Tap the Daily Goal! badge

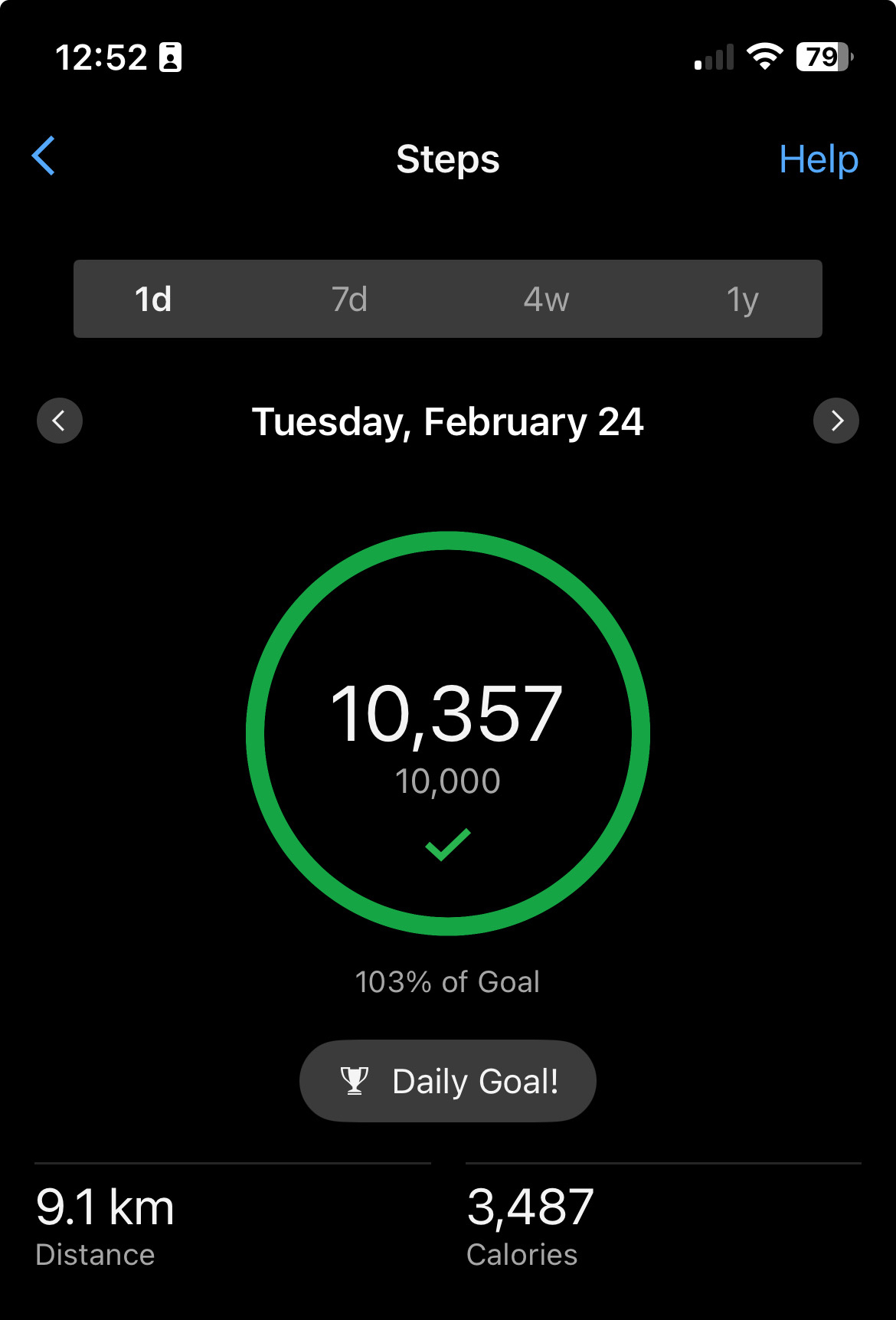coord(448,1081)
